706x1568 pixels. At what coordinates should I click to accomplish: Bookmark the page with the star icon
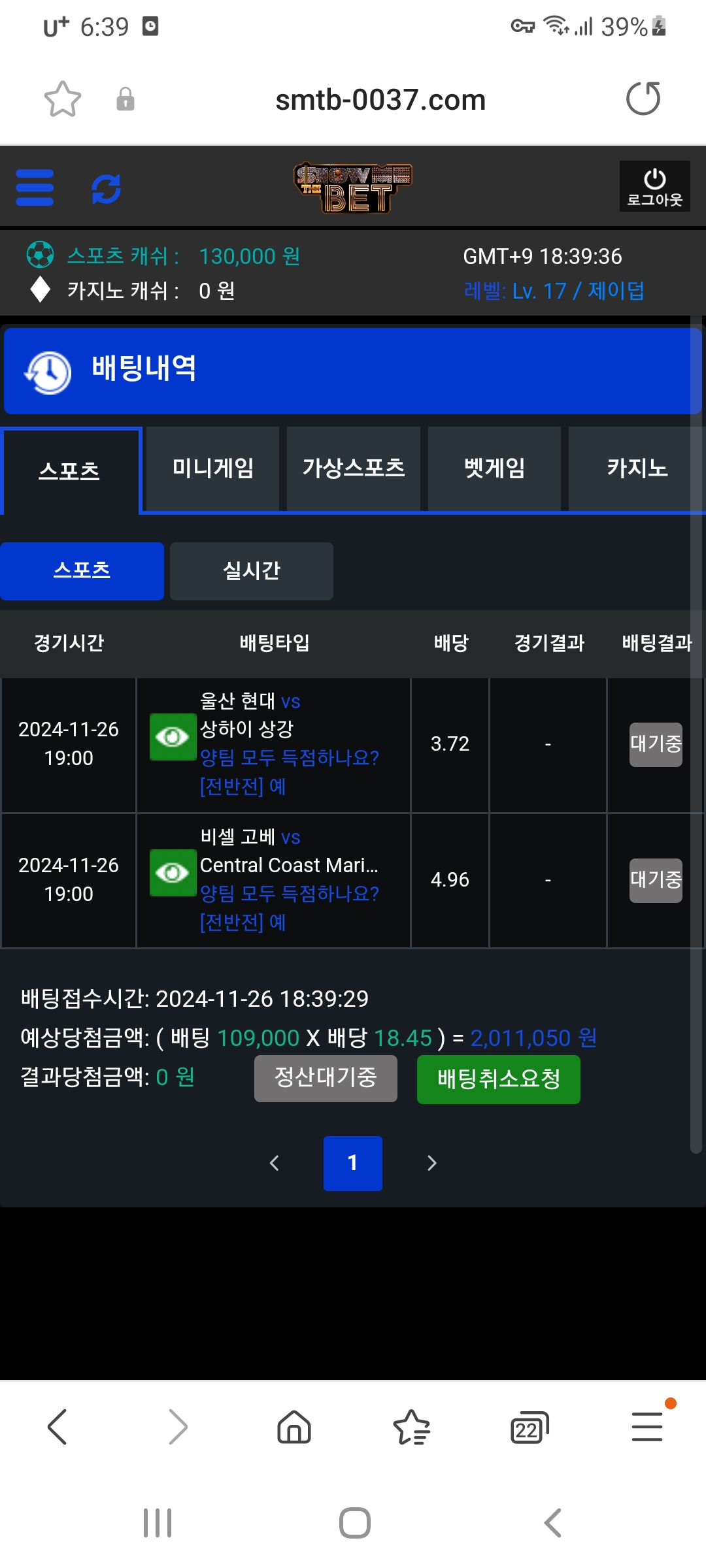63,99
